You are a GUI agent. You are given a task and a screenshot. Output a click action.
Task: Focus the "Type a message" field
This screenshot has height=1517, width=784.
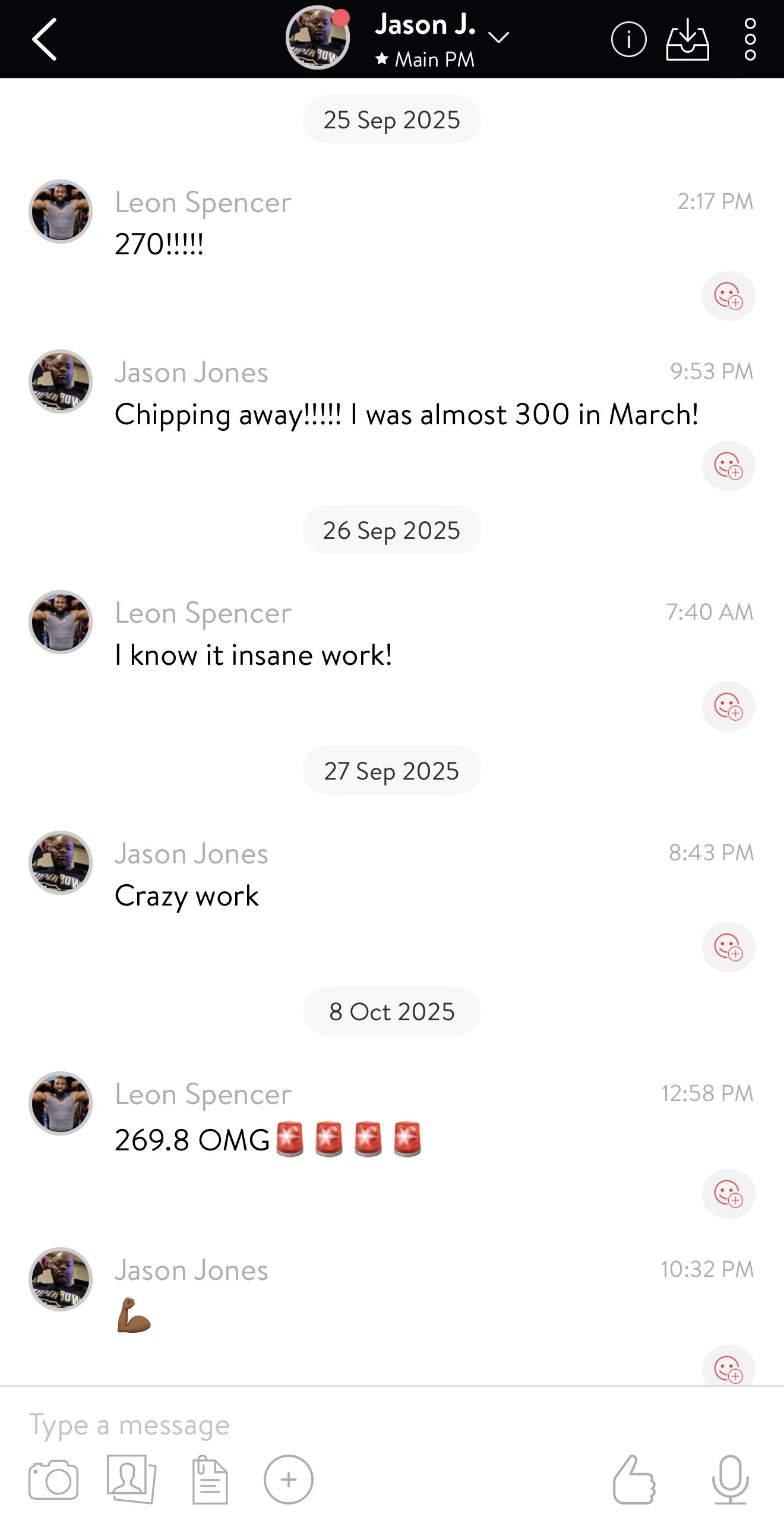(356, 1425)
